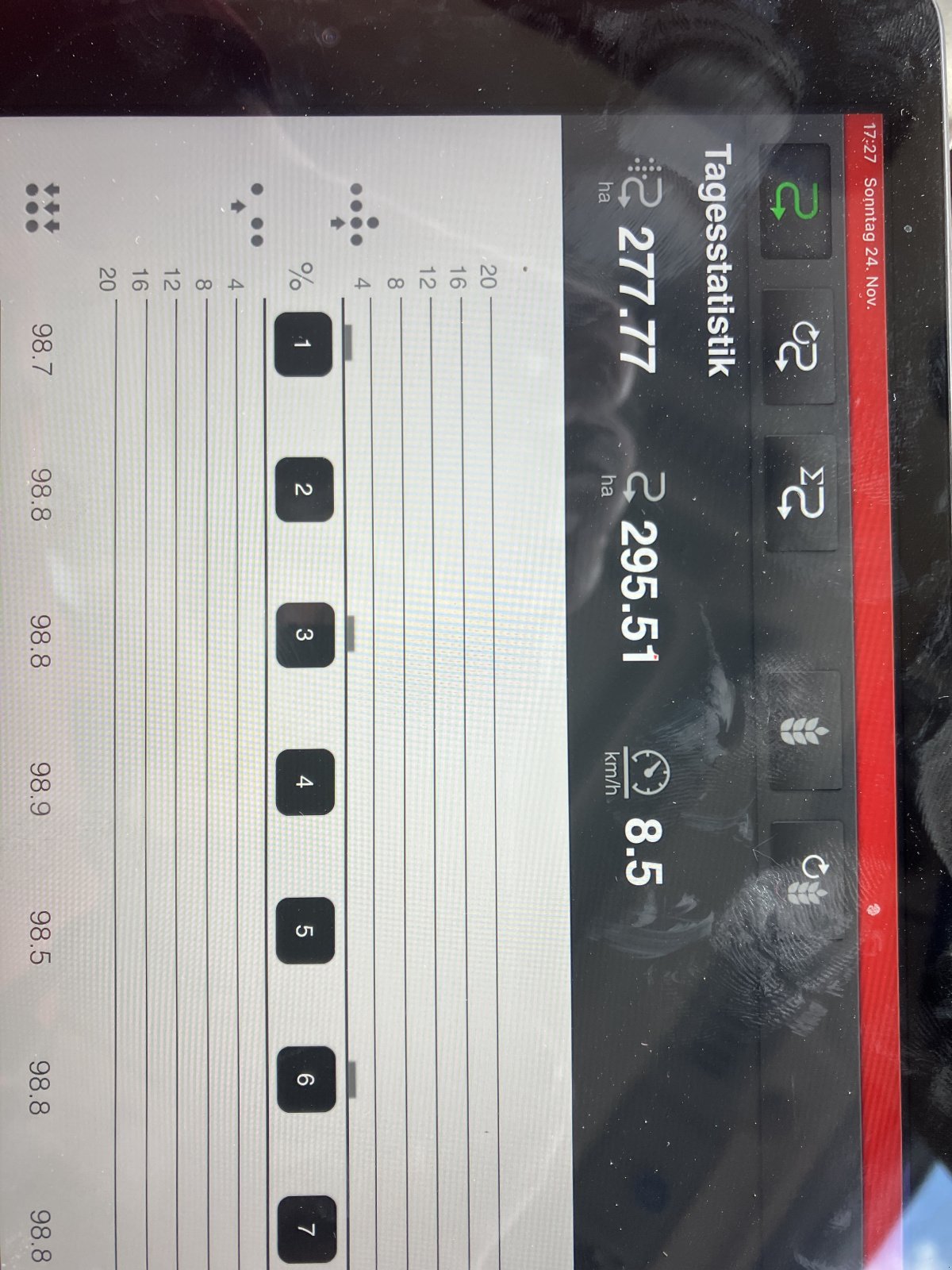The width and height of the screenshot is (952, 1270).
Task: Switch to the tab with circular arrows icon
Action: (799, 347)
